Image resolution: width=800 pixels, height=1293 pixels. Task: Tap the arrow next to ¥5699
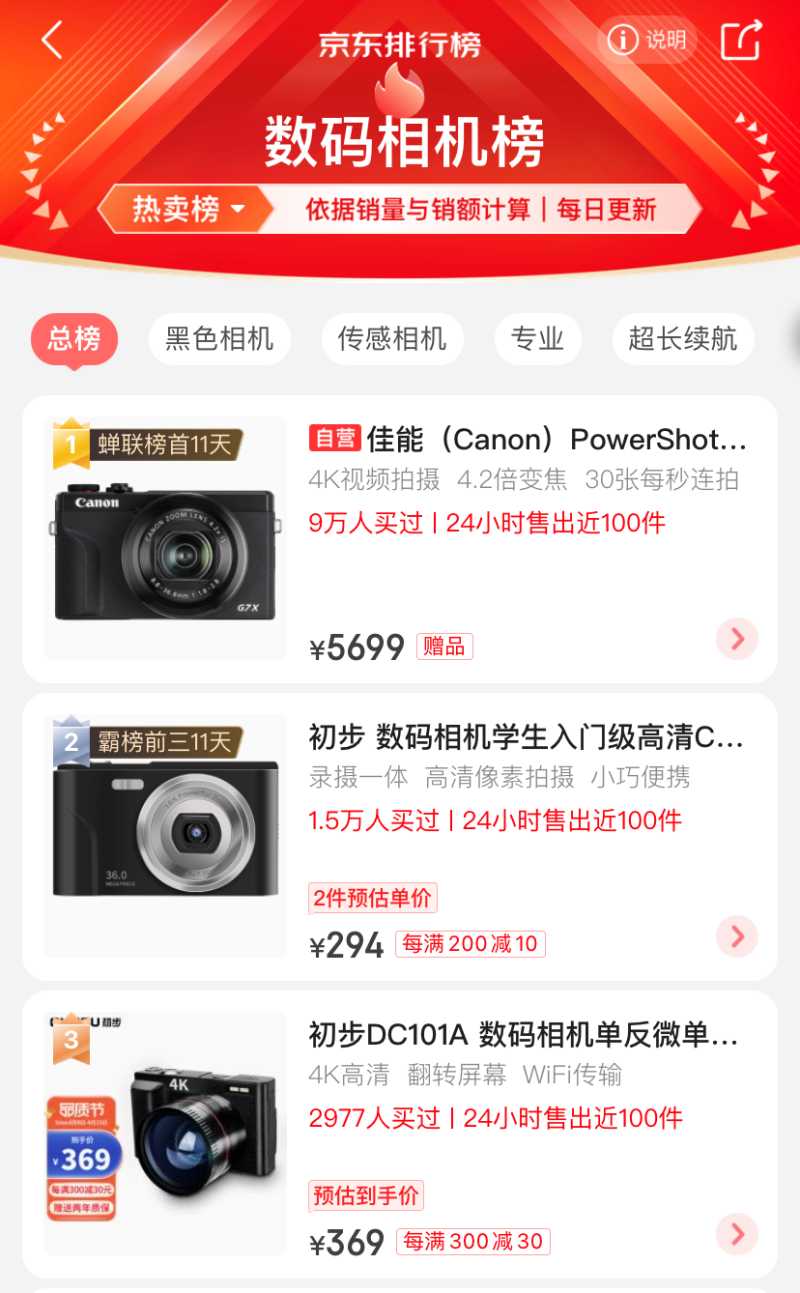click(737, 639)
